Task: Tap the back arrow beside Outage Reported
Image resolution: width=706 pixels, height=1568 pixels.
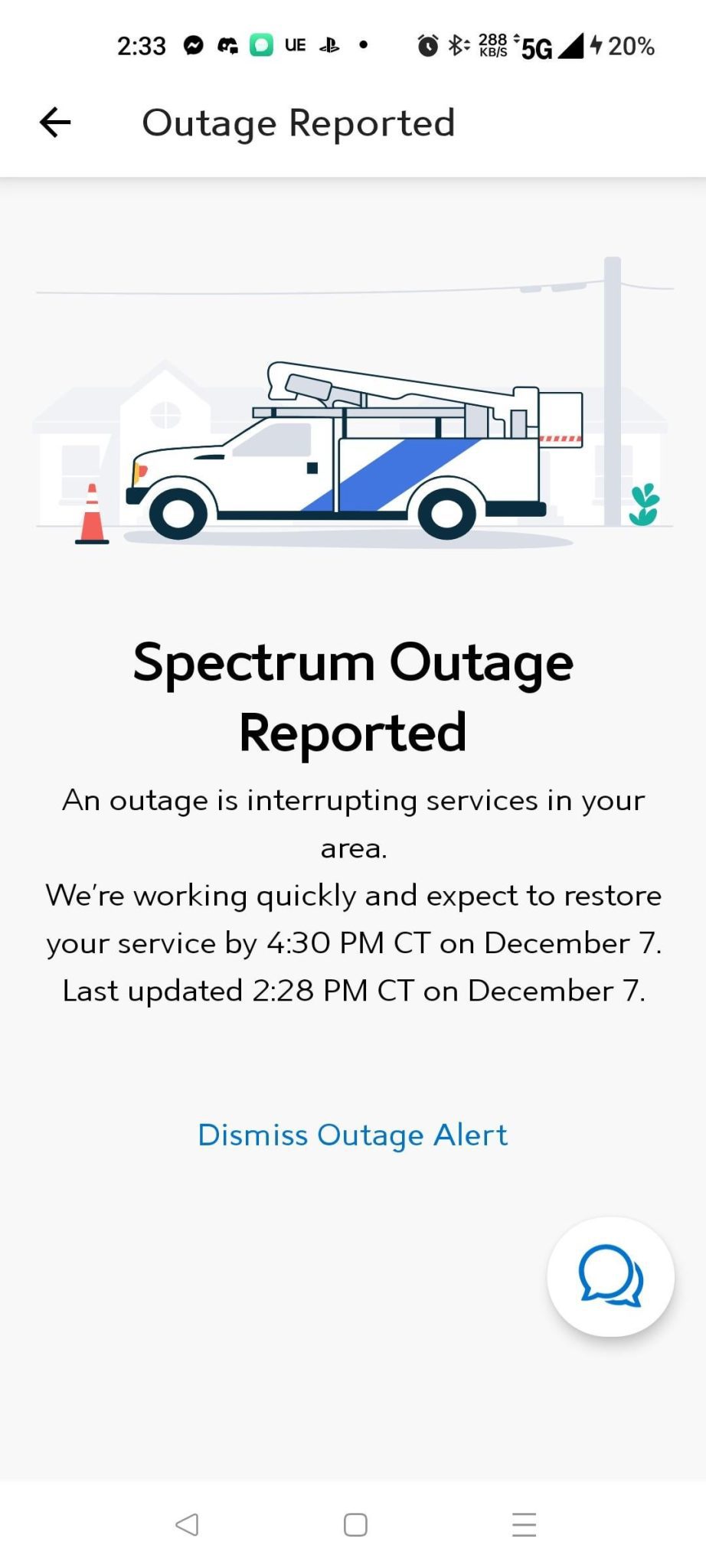Action: click(54, 122)
